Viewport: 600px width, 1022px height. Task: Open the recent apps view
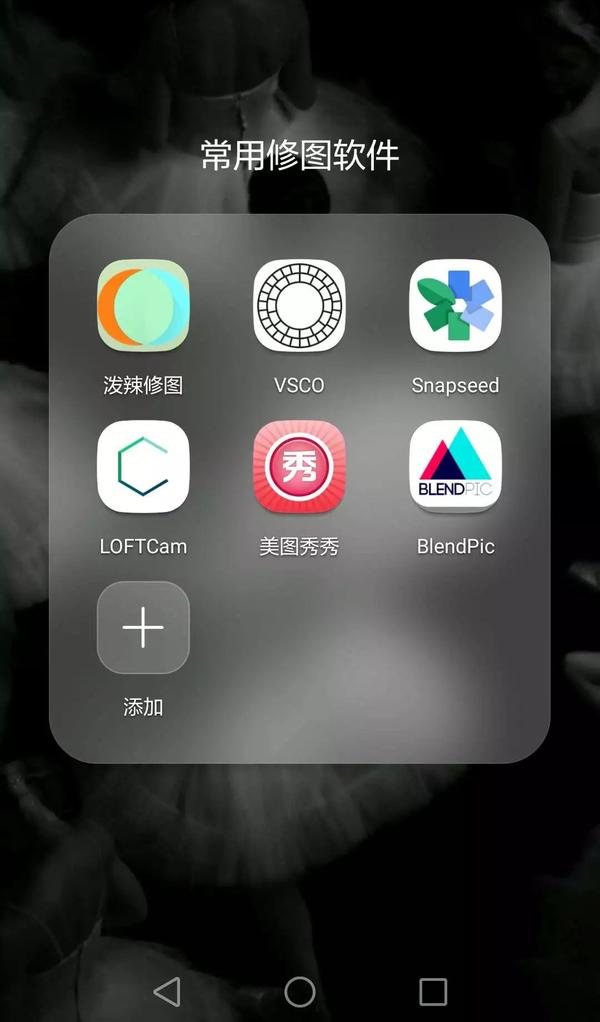[432, 991]
